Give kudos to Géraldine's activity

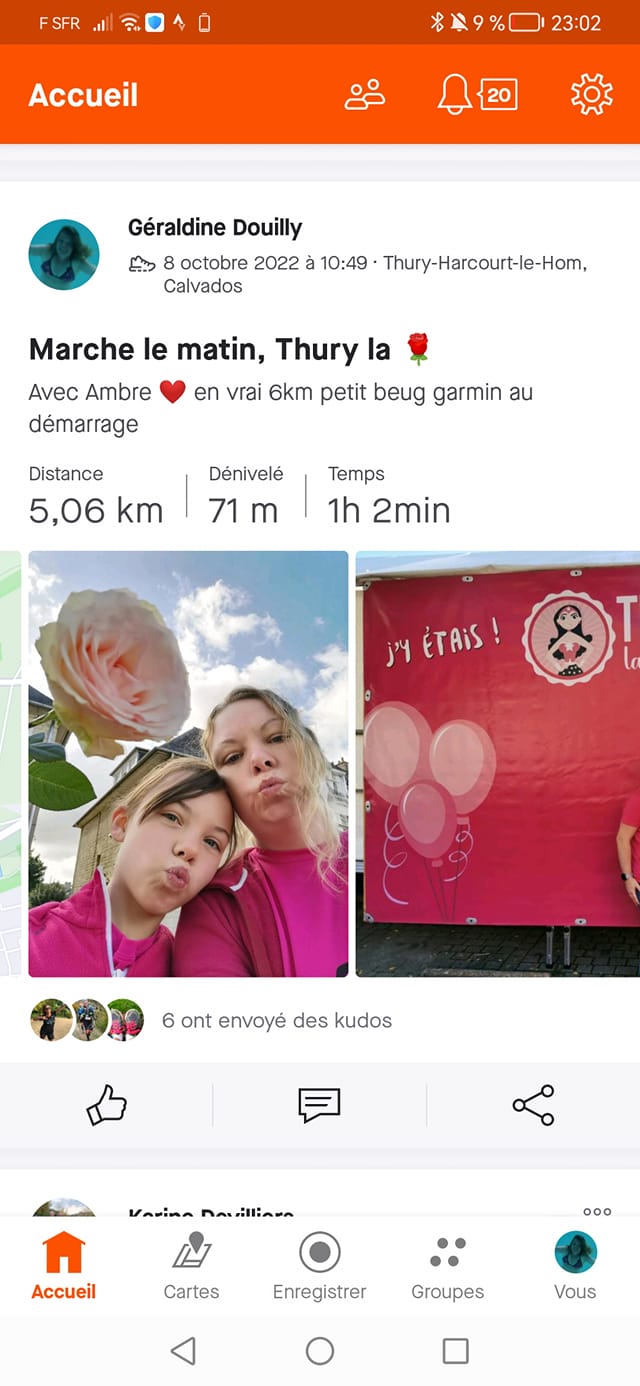pyautogui.click(x=106, y=1105)
